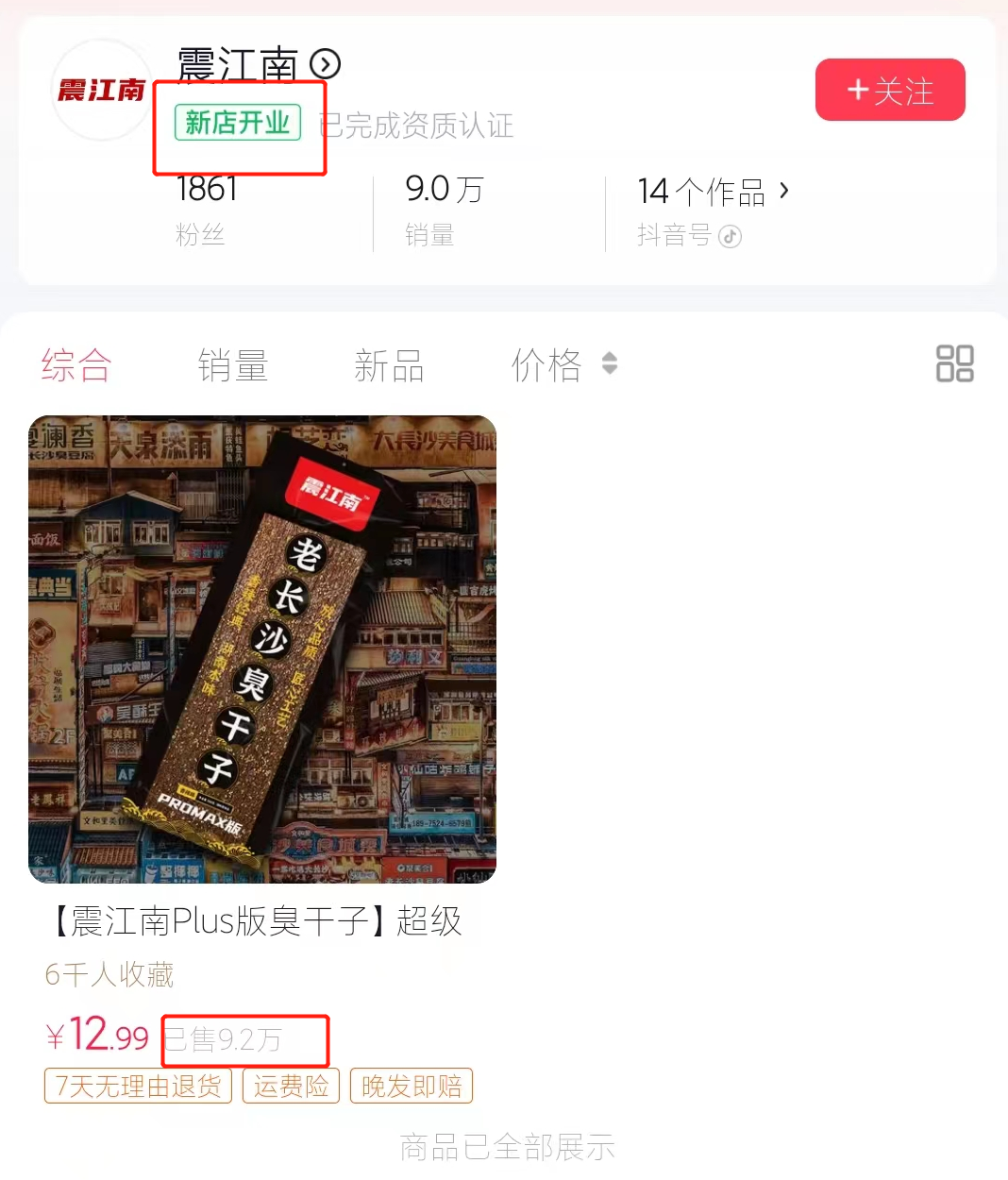This screenshot has width=1008, height=1180.
Task: View the 14个作品 Douyin account
Action: click(713, 193)
